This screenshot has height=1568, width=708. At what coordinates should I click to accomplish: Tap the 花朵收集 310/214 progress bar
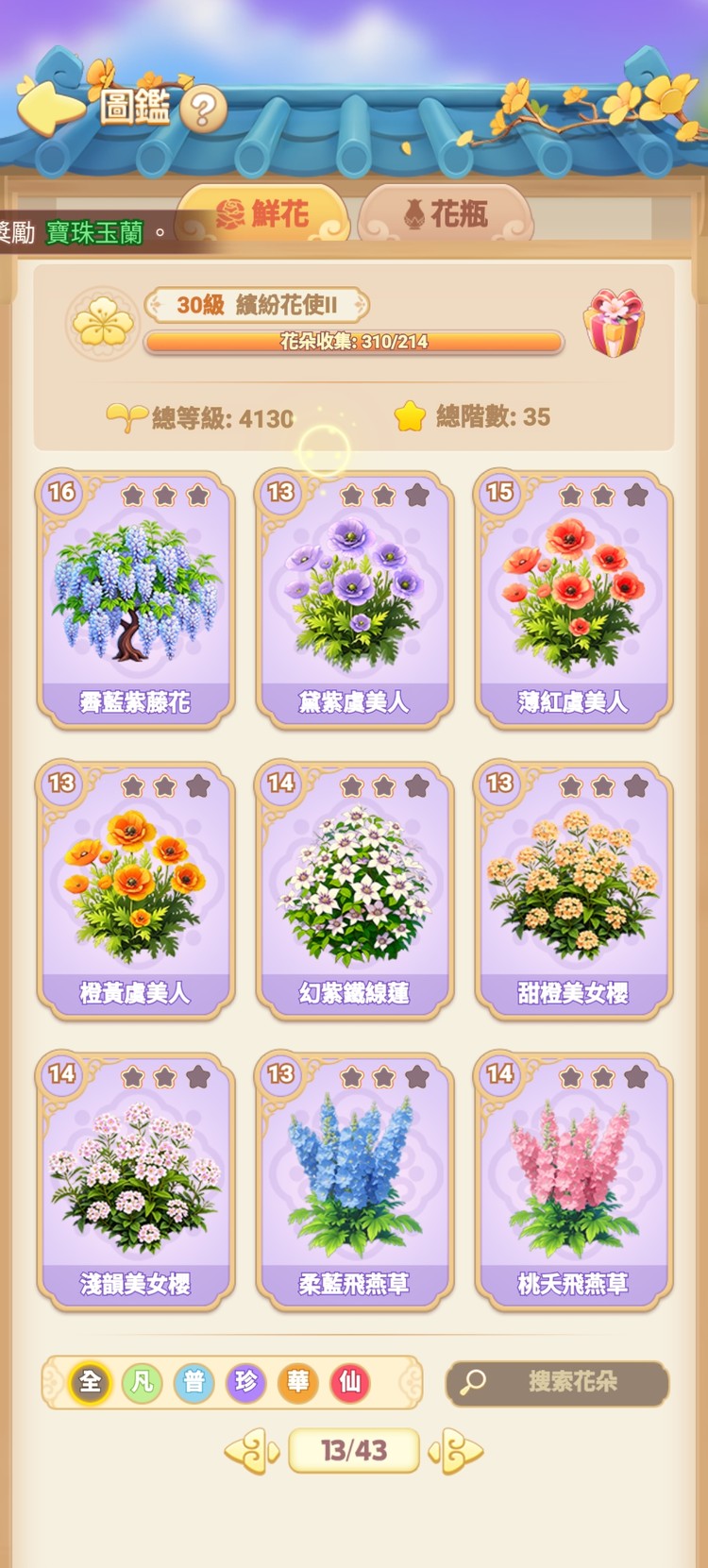point(351,342)
